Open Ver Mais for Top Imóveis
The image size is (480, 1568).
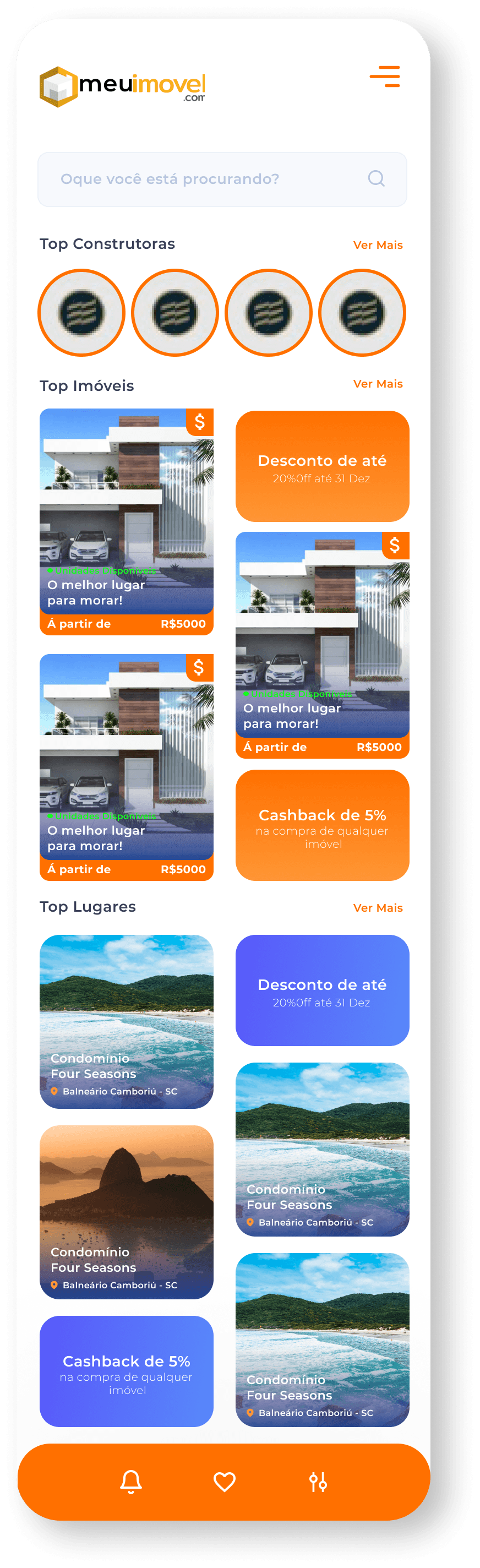[378, 384]
